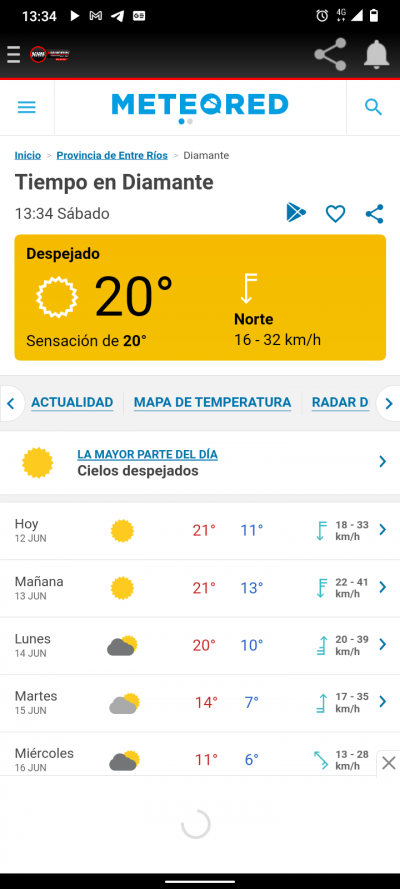Open La mayor parte del día summary
The width and height of the screenshot is (400, 889).
tap(200, 463)
